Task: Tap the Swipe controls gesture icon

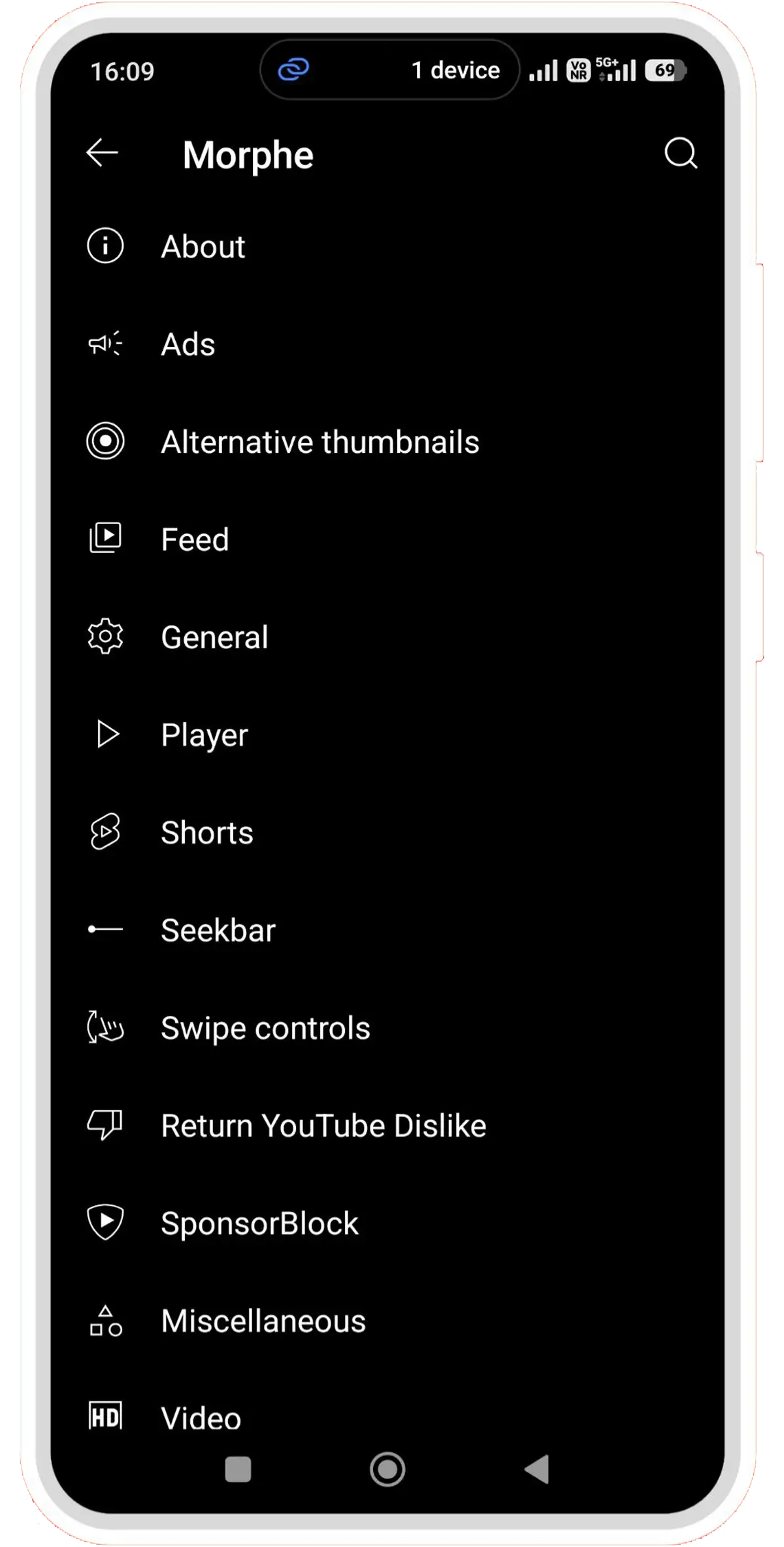Action: tap(105, 1027)
